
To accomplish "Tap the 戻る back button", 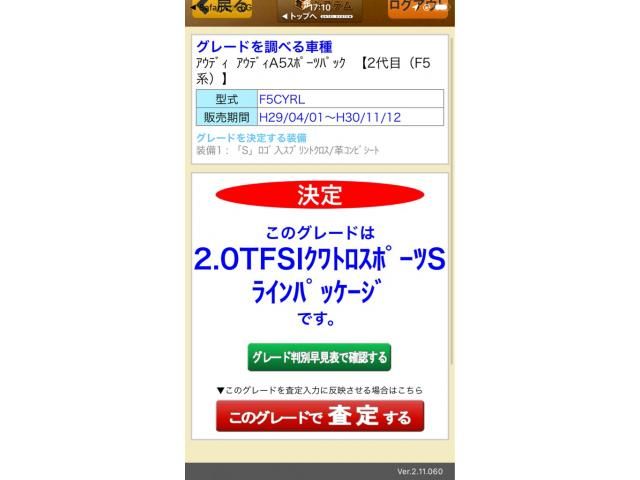I will tap(221, 8).
